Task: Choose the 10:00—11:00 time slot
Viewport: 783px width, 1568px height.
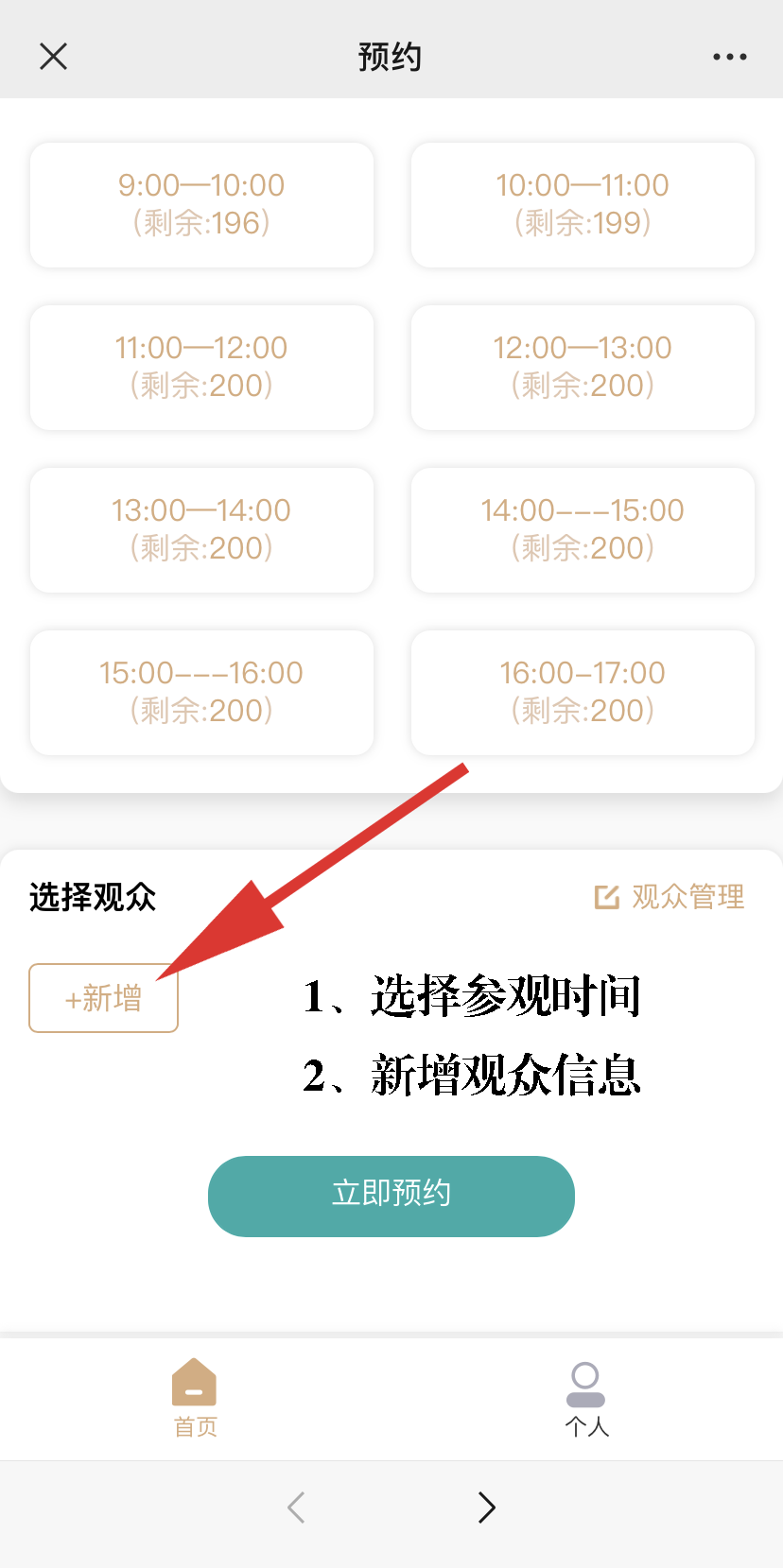Action: [583, 204]
